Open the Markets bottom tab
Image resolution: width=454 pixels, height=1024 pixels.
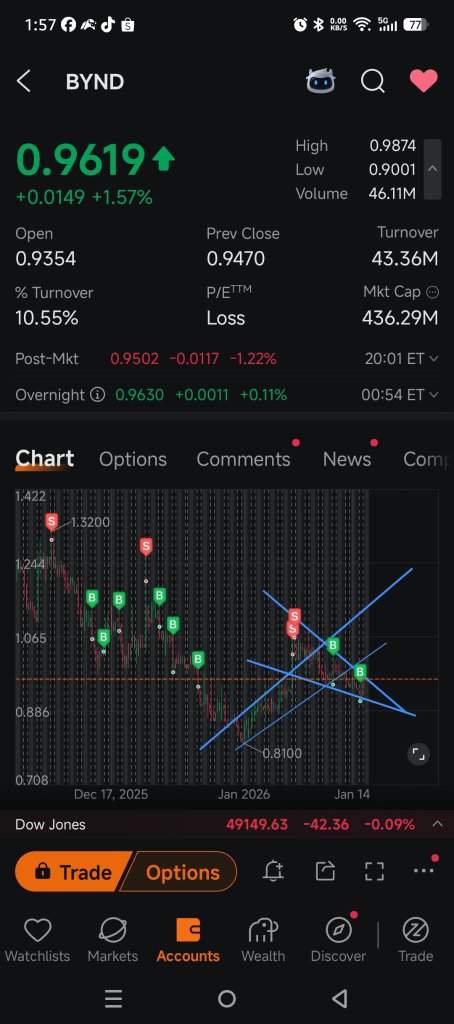[x=113, y=939]
